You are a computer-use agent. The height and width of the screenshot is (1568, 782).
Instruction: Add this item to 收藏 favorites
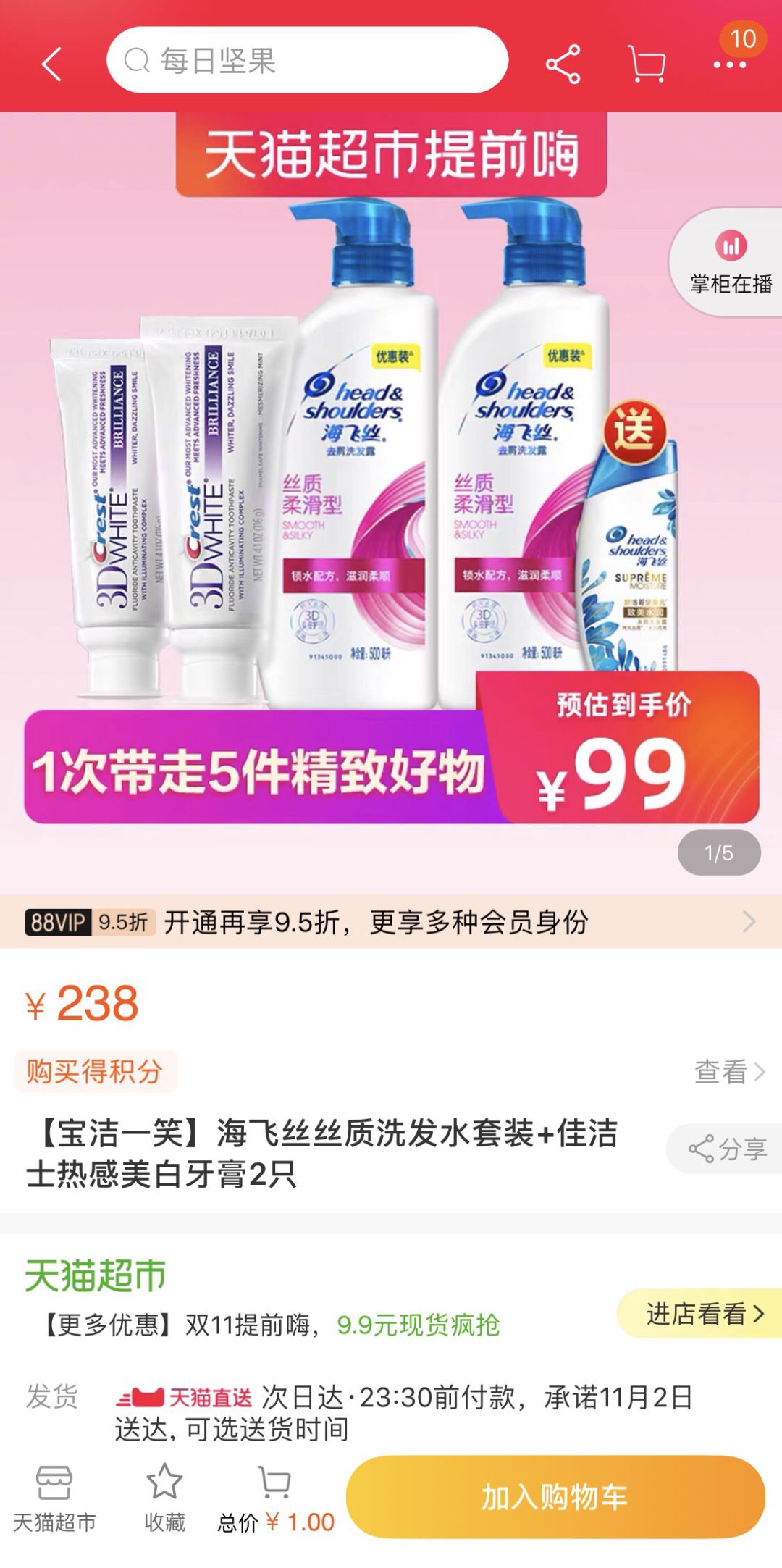pyautogui.click(x=164, y=1498)
